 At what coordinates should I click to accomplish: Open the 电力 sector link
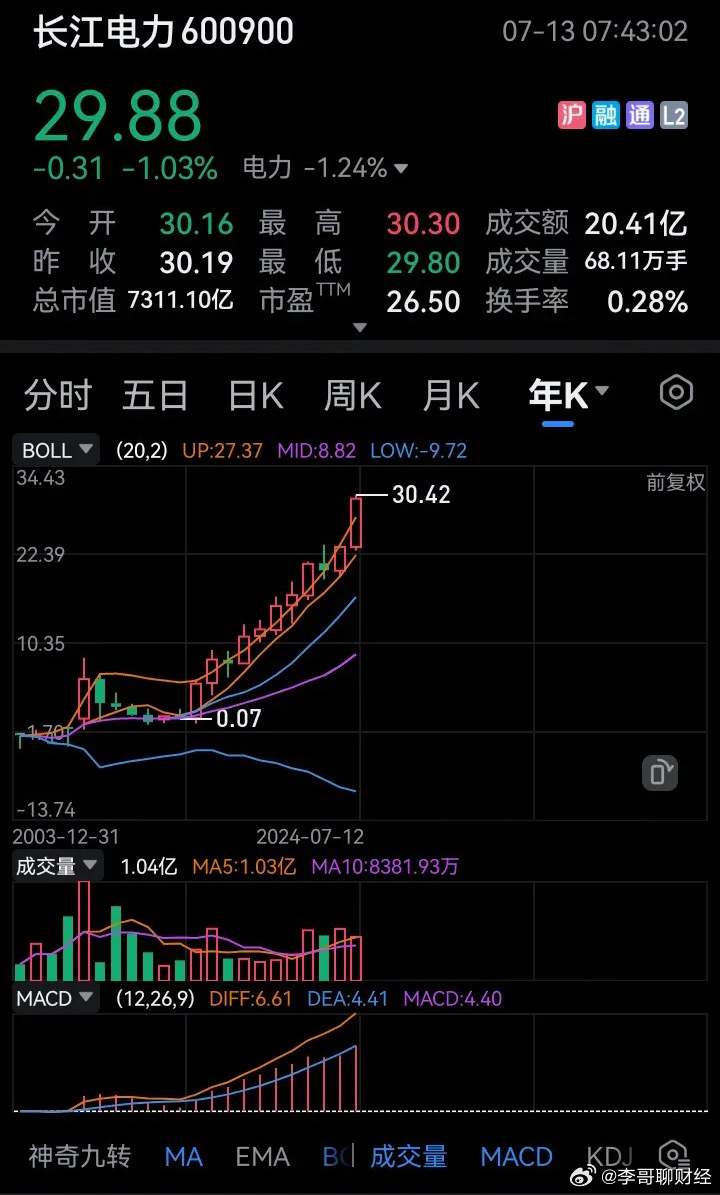269,168
